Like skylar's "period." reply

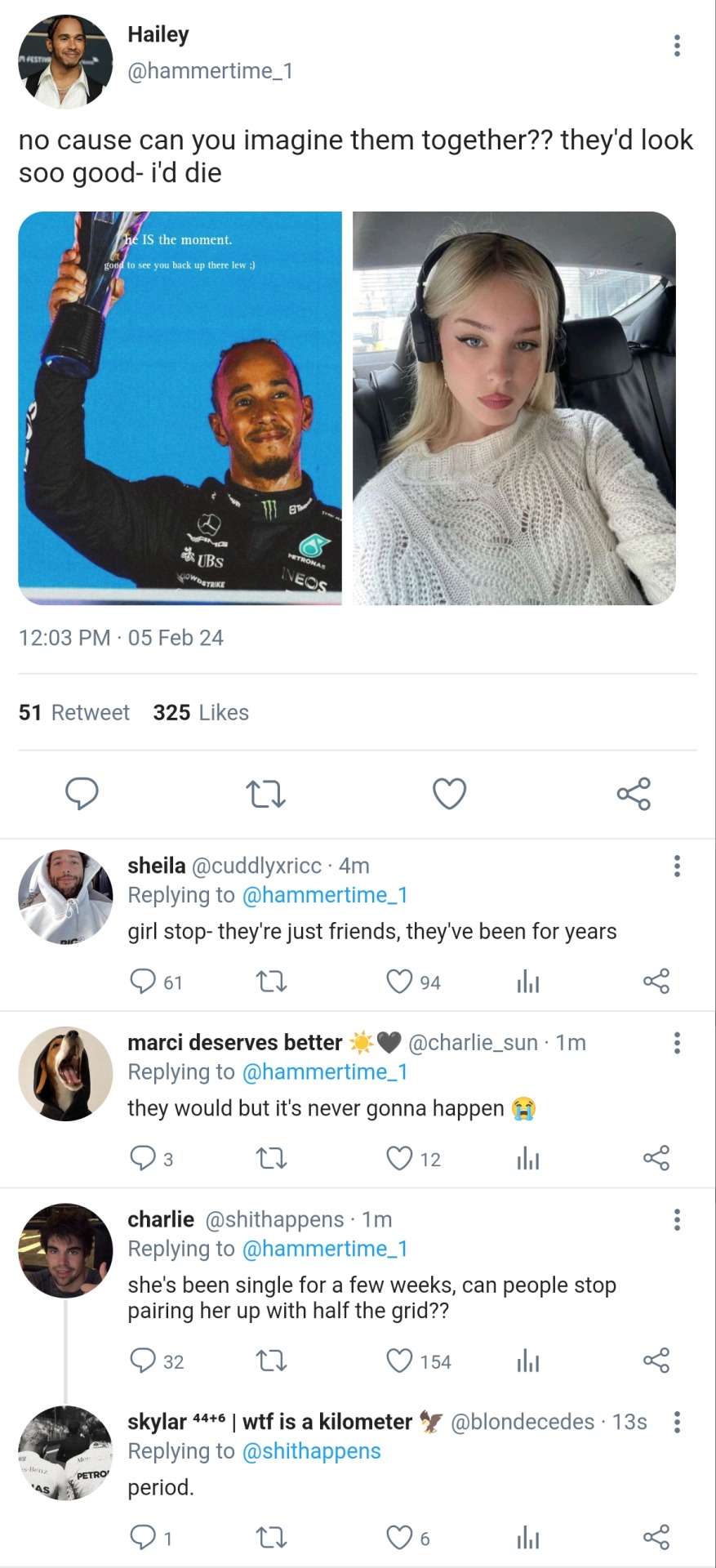click(399, 1538)
